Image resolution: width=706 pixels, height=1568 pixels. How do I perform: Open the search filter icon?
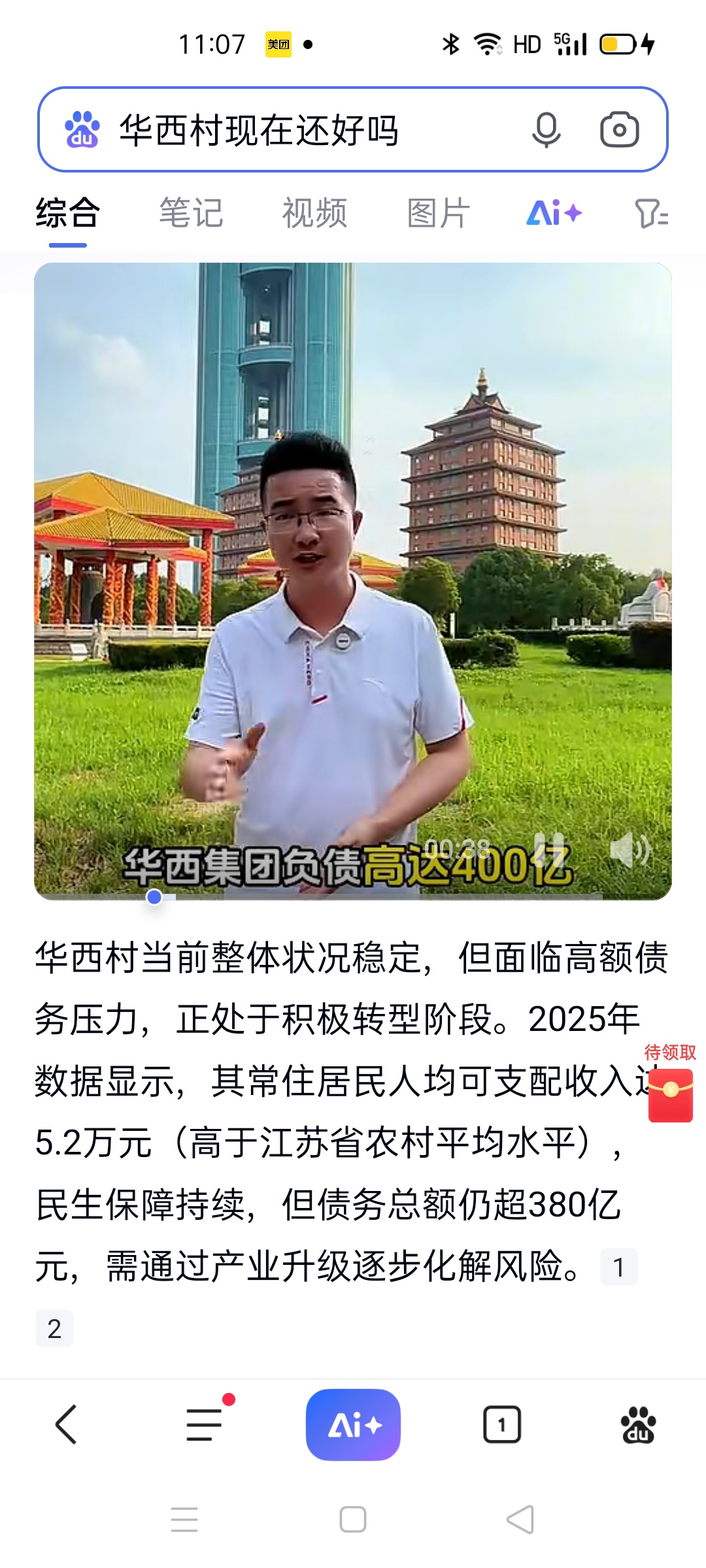(x=651, y=213)
